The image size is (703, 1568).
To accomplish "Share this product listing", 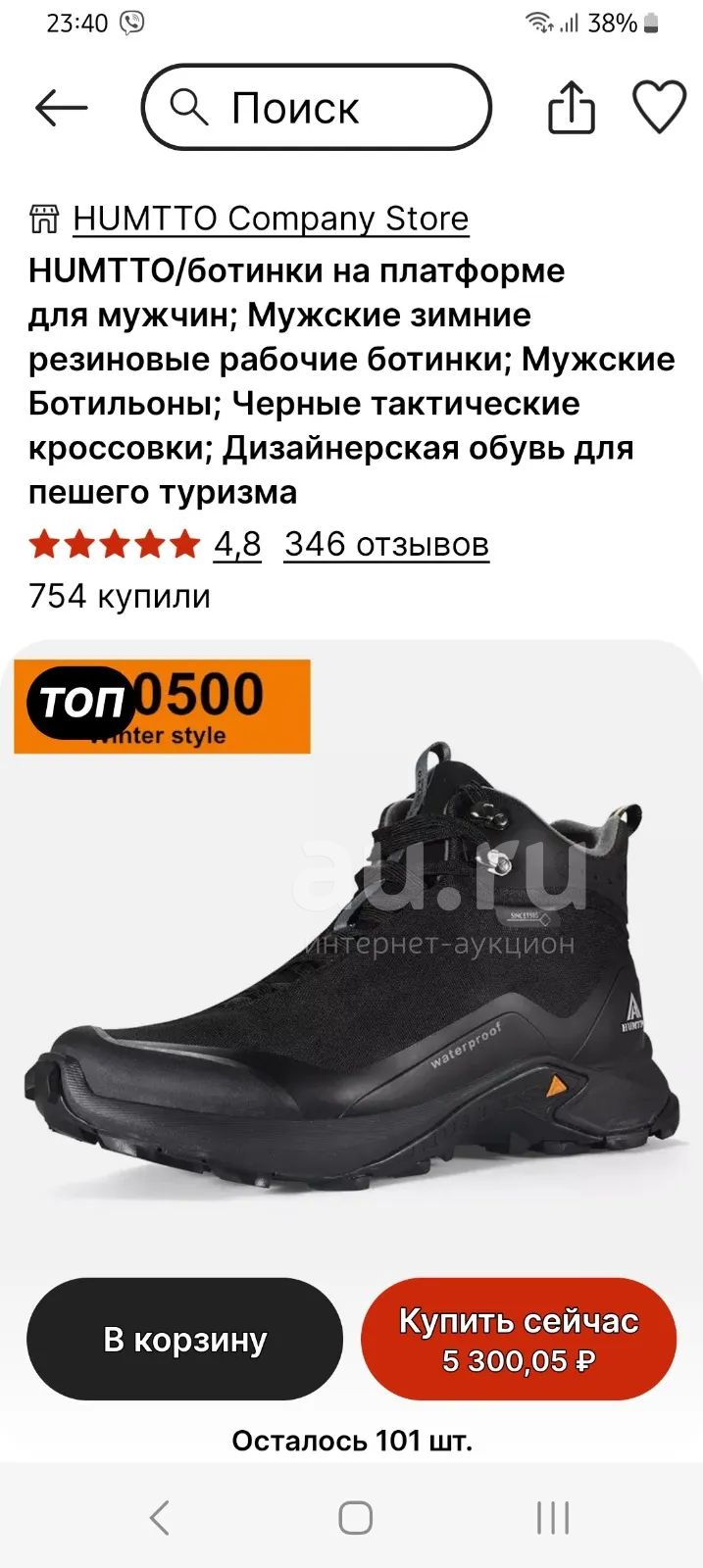I will click(572, 107).
